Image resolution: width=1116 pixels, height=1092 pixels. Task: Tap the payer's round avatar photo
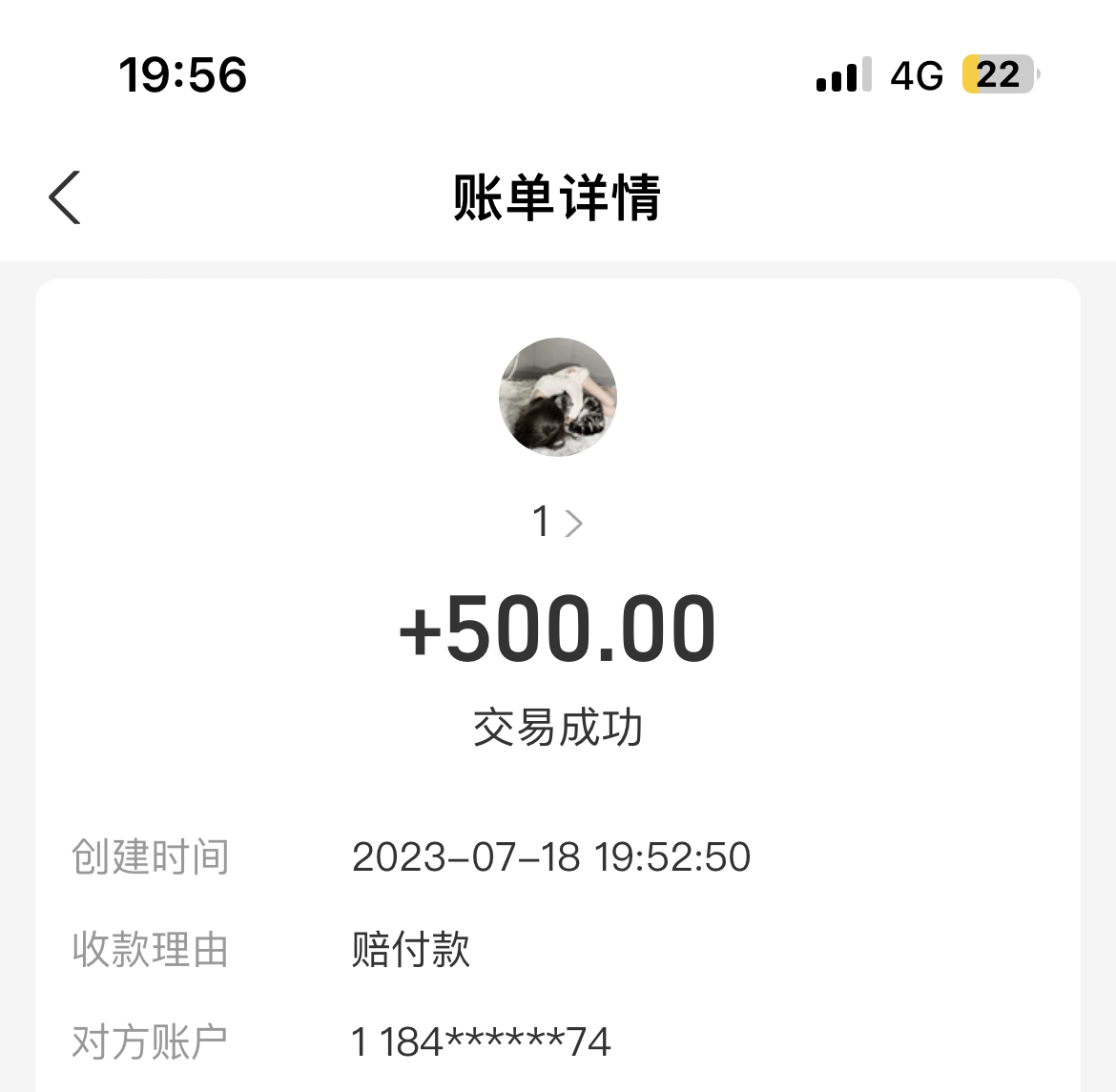[x=558, y=397]
